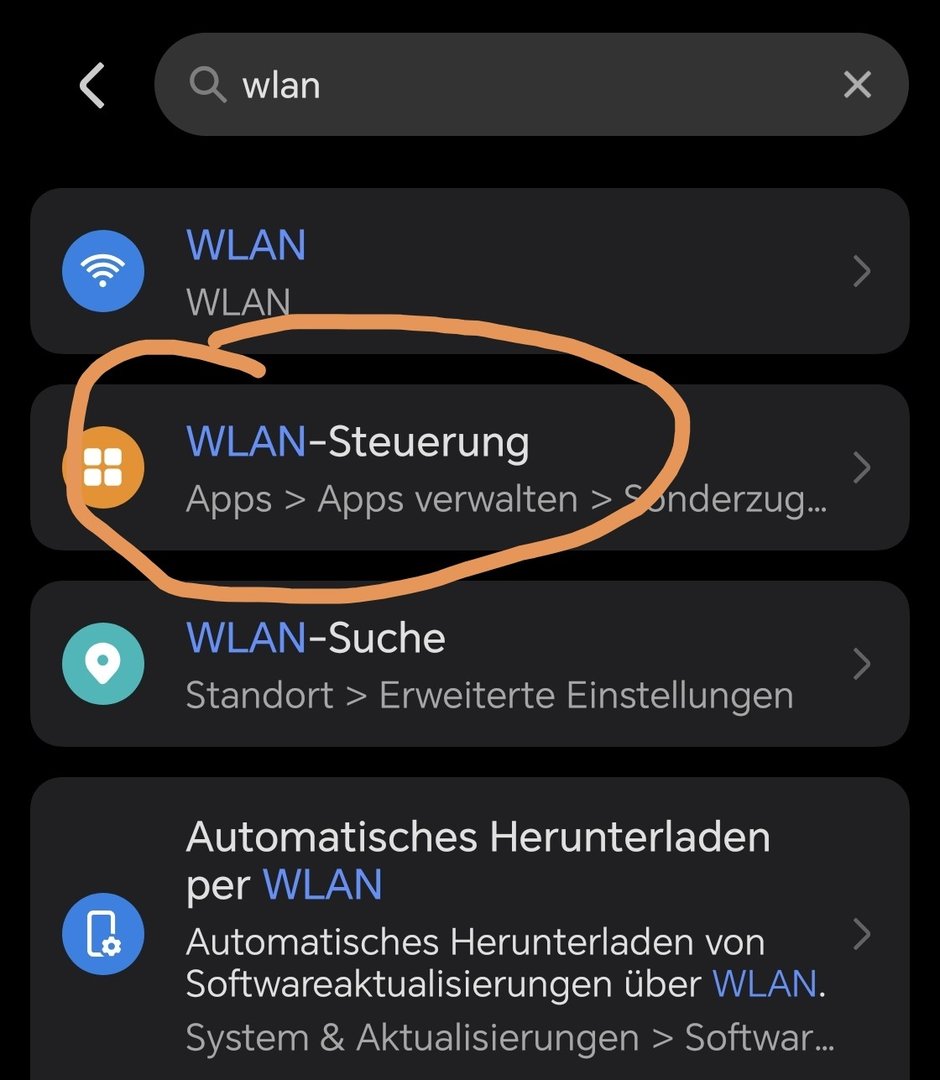This screenshot has width=940, height=1080.
Task: Clear the search text with the X
Action: [x=857, y=86]
